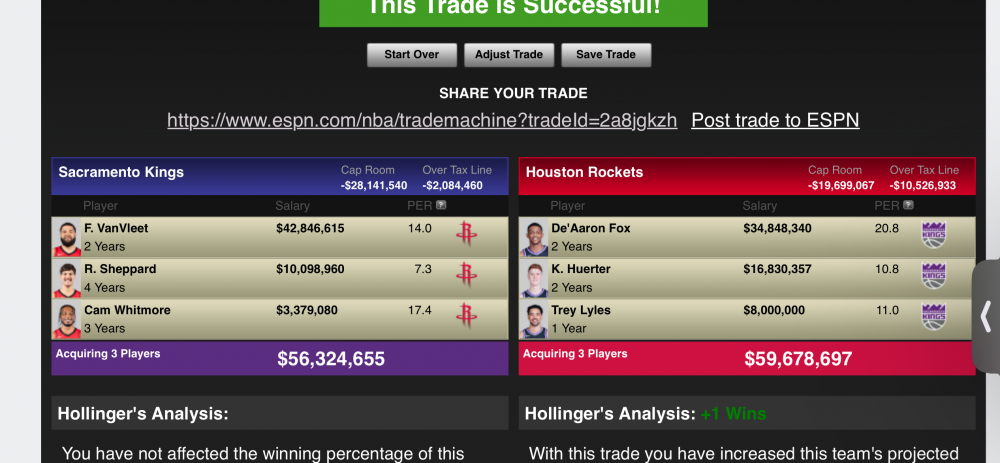Tap the Start Over button

pyautogui.click(x=411, y=55)
